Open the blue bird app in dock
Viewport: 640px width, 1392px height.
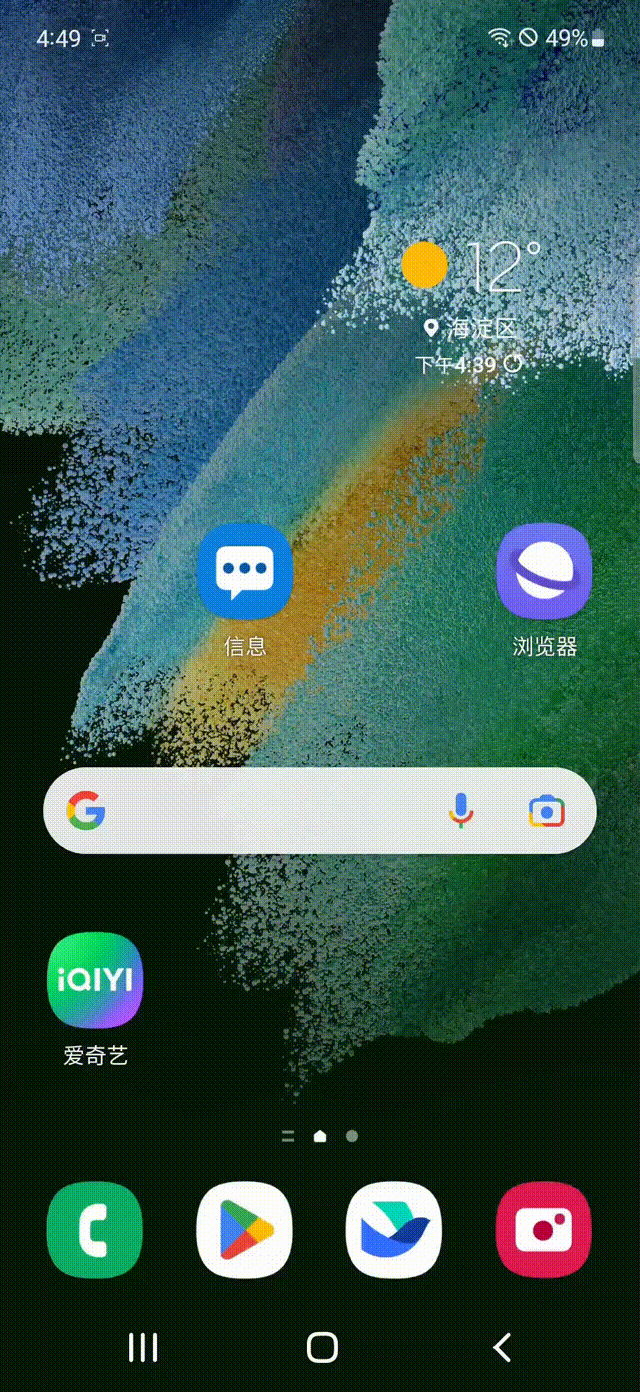(x=394, y=1230)
